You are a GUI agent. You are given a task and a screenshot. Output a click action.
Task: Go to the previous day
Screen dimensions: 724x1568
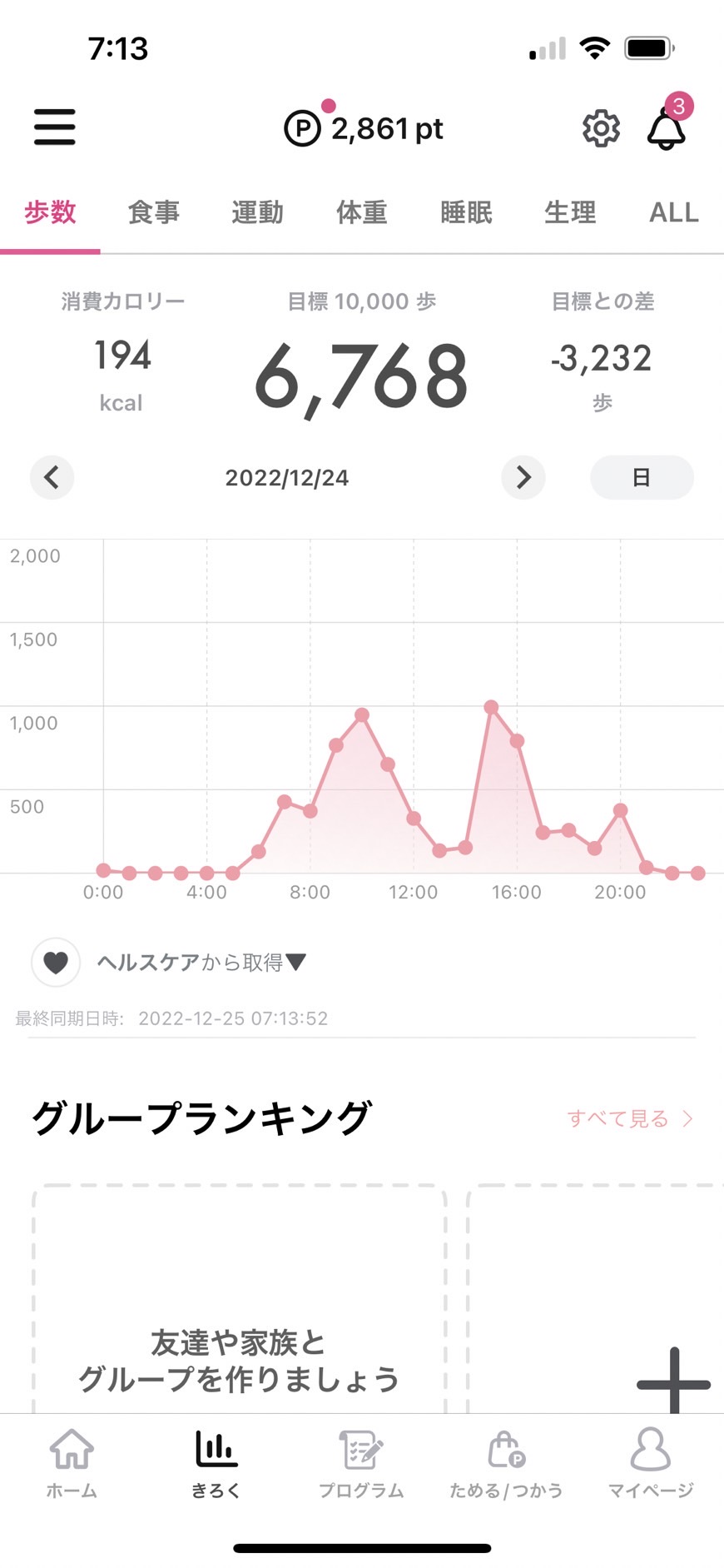[52, 477]
